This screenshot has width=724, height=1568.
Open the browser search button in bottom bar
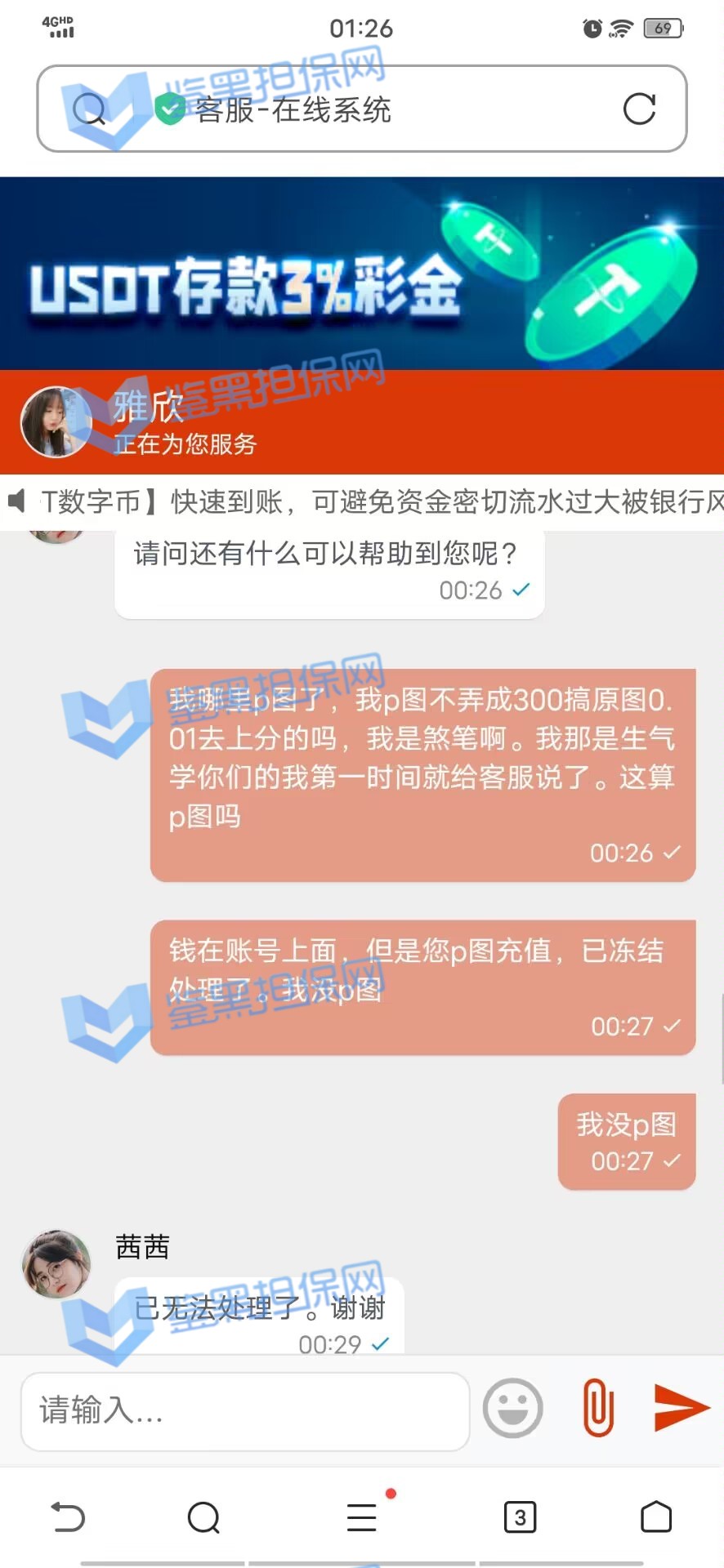[x=203, y=1517]
